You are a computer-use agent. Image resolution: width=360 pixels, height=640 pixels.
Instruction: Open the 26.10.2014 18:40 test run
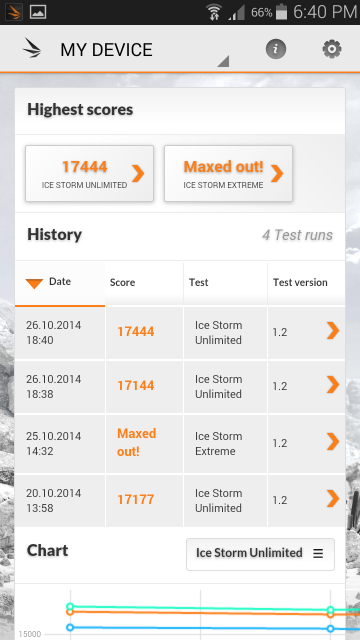pyautogui.click(x=180, y=333)
